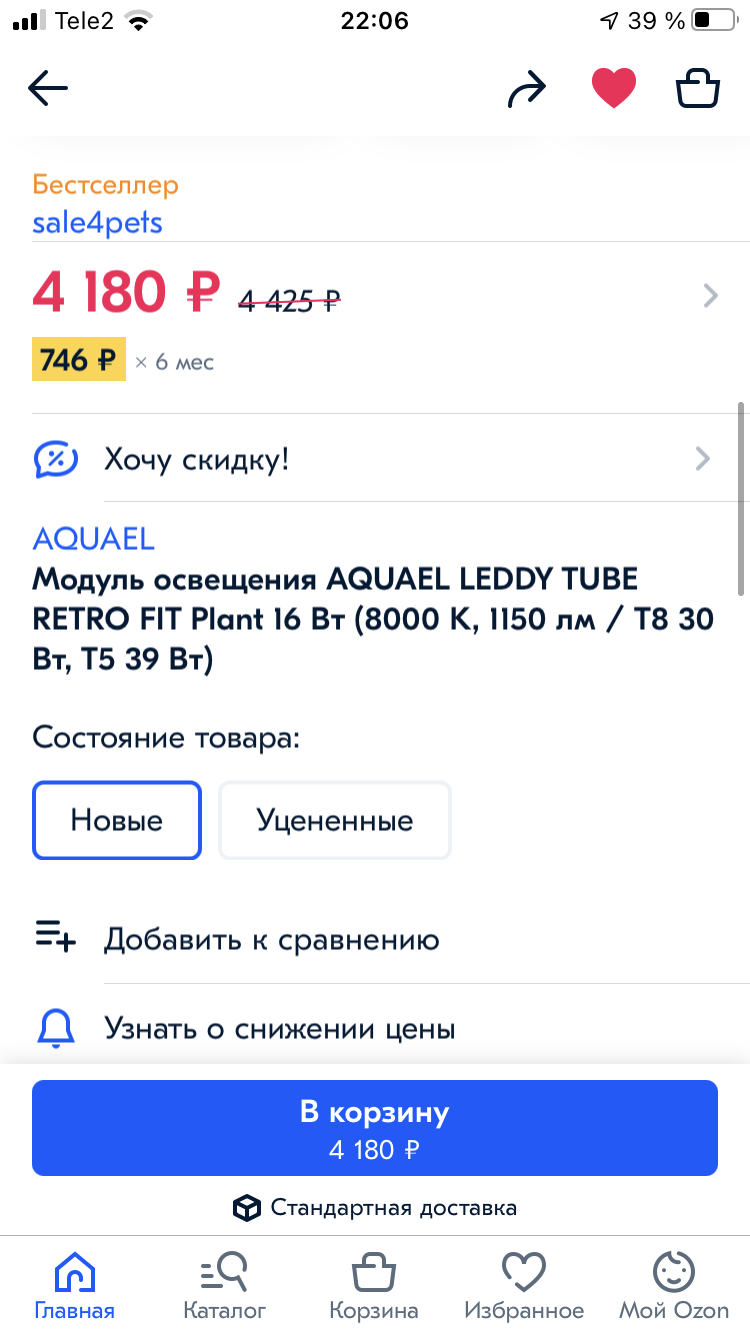Switch to the Корзина tab
This screenshot has width=750, height=1334.
click(x=374, y=1285)
